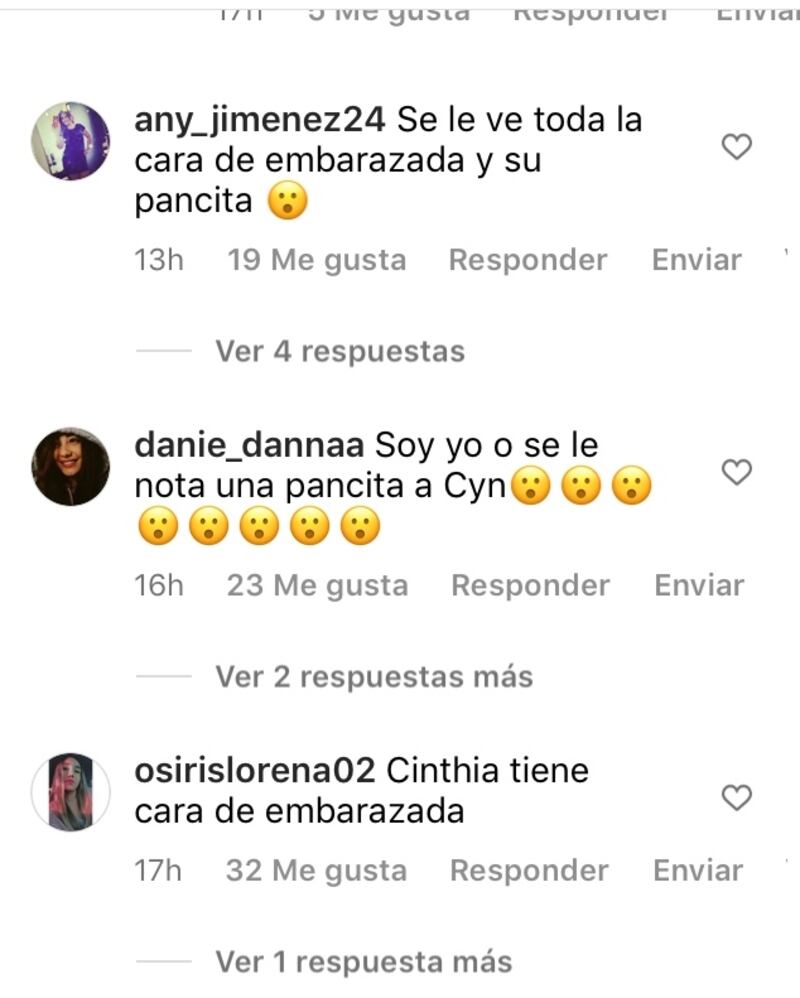This screenshot has height=998, width=800.
Task: Open osirislorena02's profile picture
Action: [70, 791]
